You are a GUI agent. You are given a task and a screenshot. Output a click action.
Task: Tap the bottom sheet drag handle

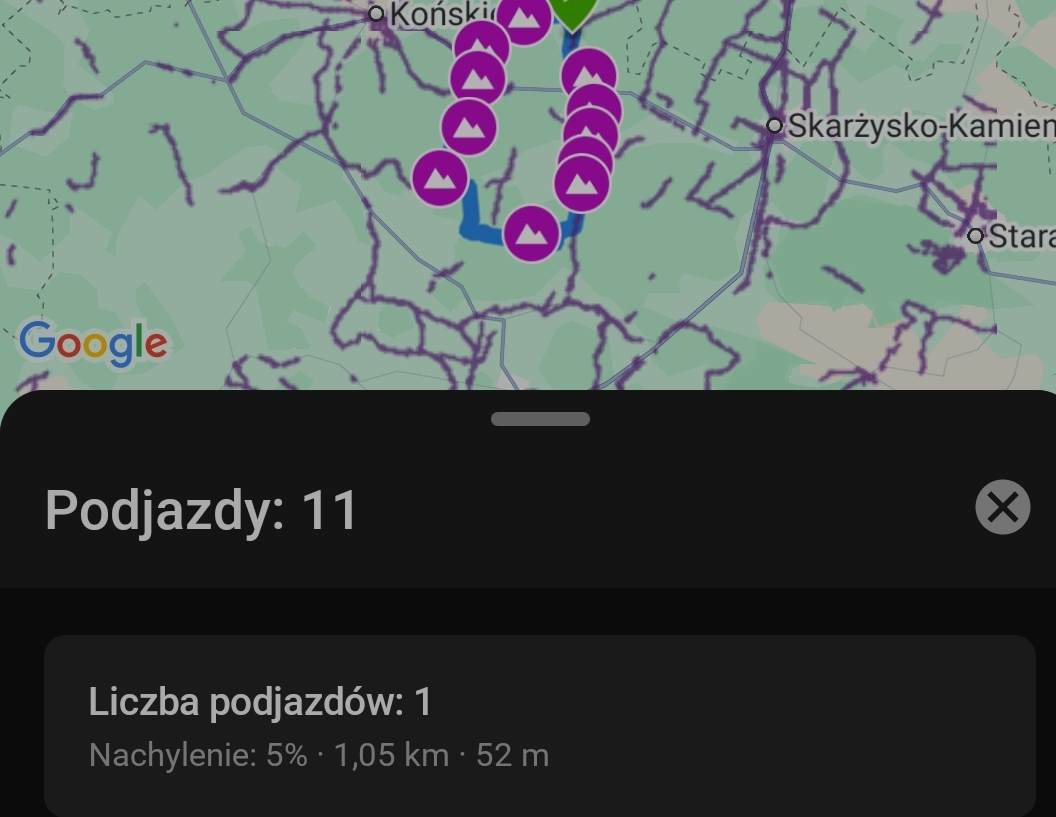[540, 419]
